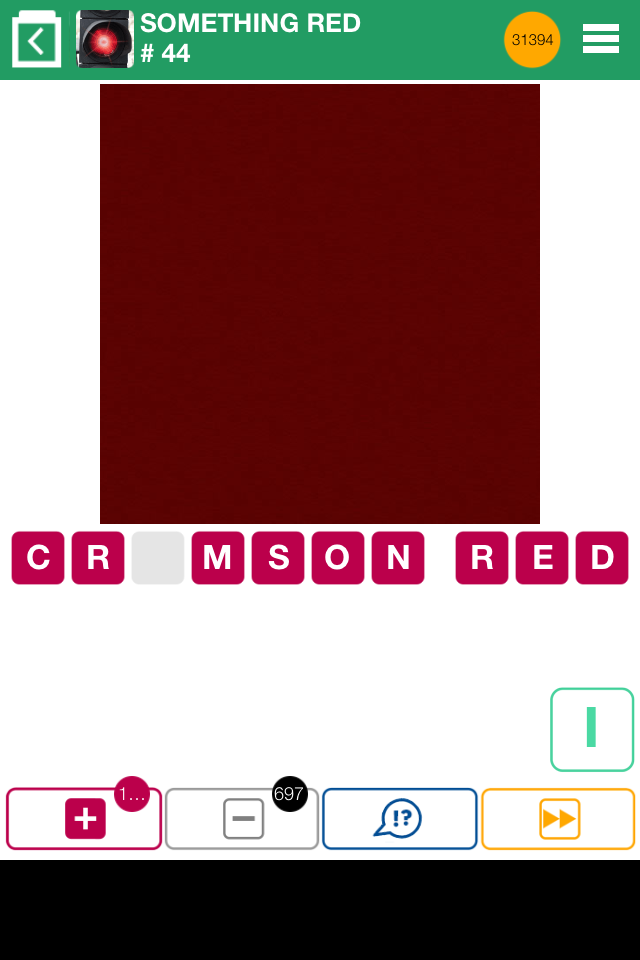Open the coin balance 31394
The height and width of the screenshot is (960, 640).
click(x=532, y=40)
